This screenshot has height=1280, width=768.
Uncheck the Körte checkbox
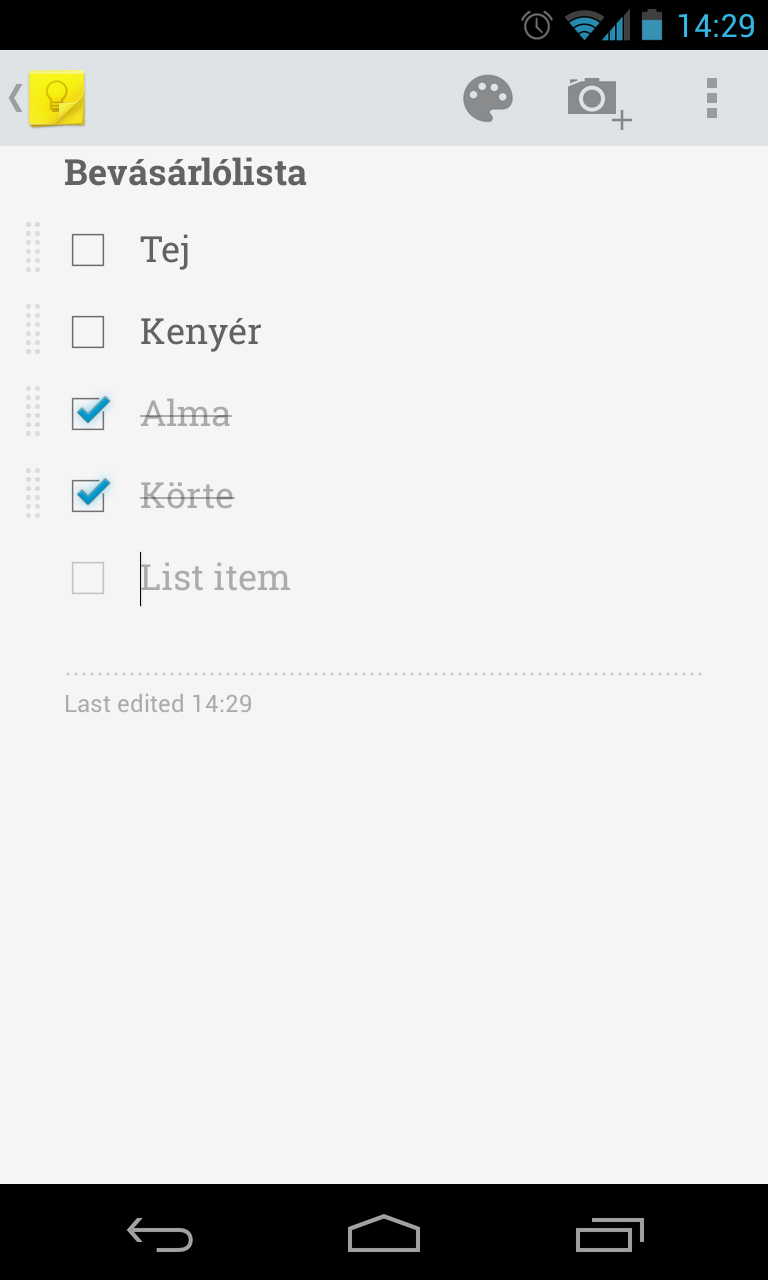pos(88,495)
